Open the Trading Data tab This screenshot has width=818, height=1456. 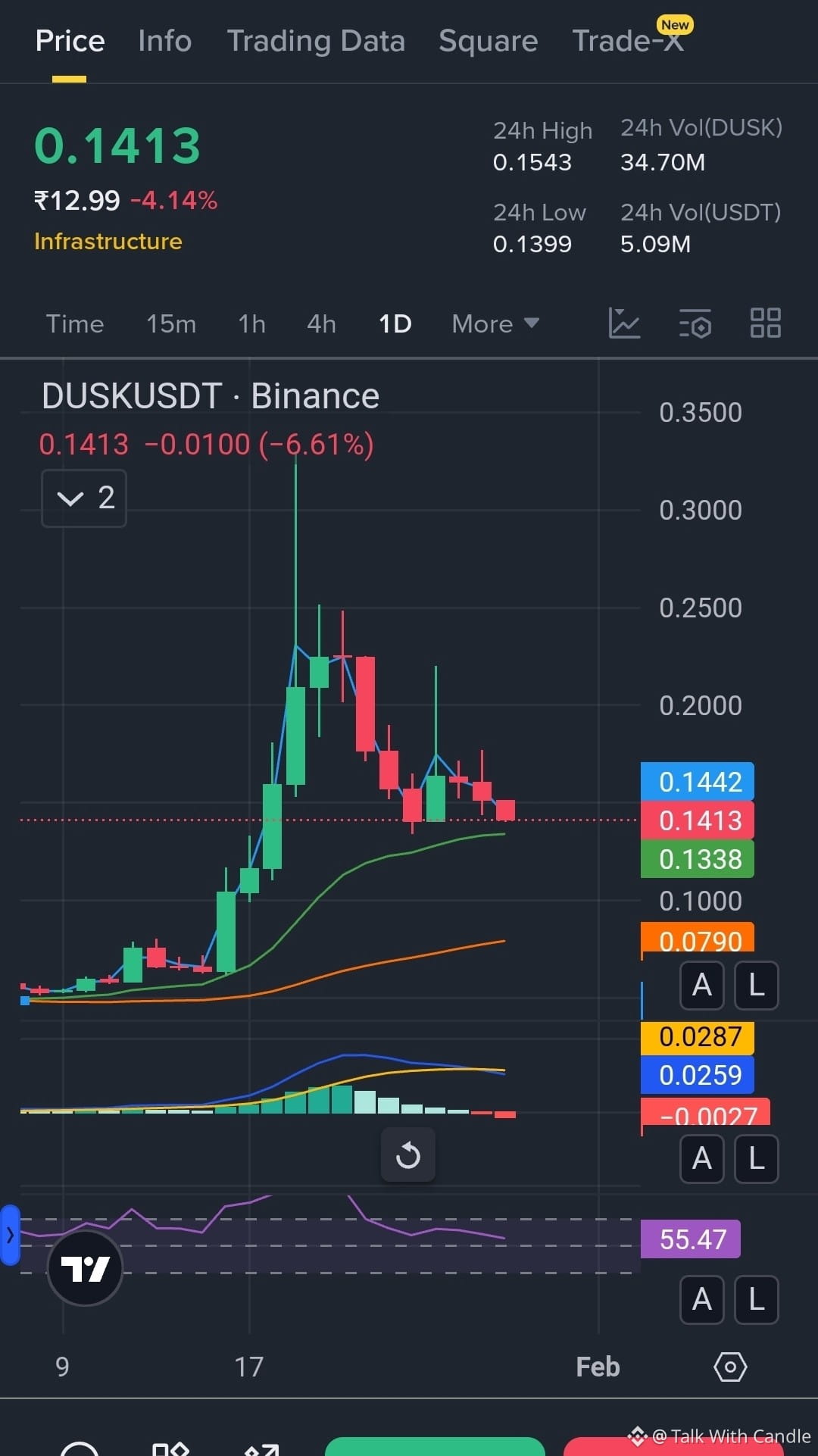tap(316, 41)
